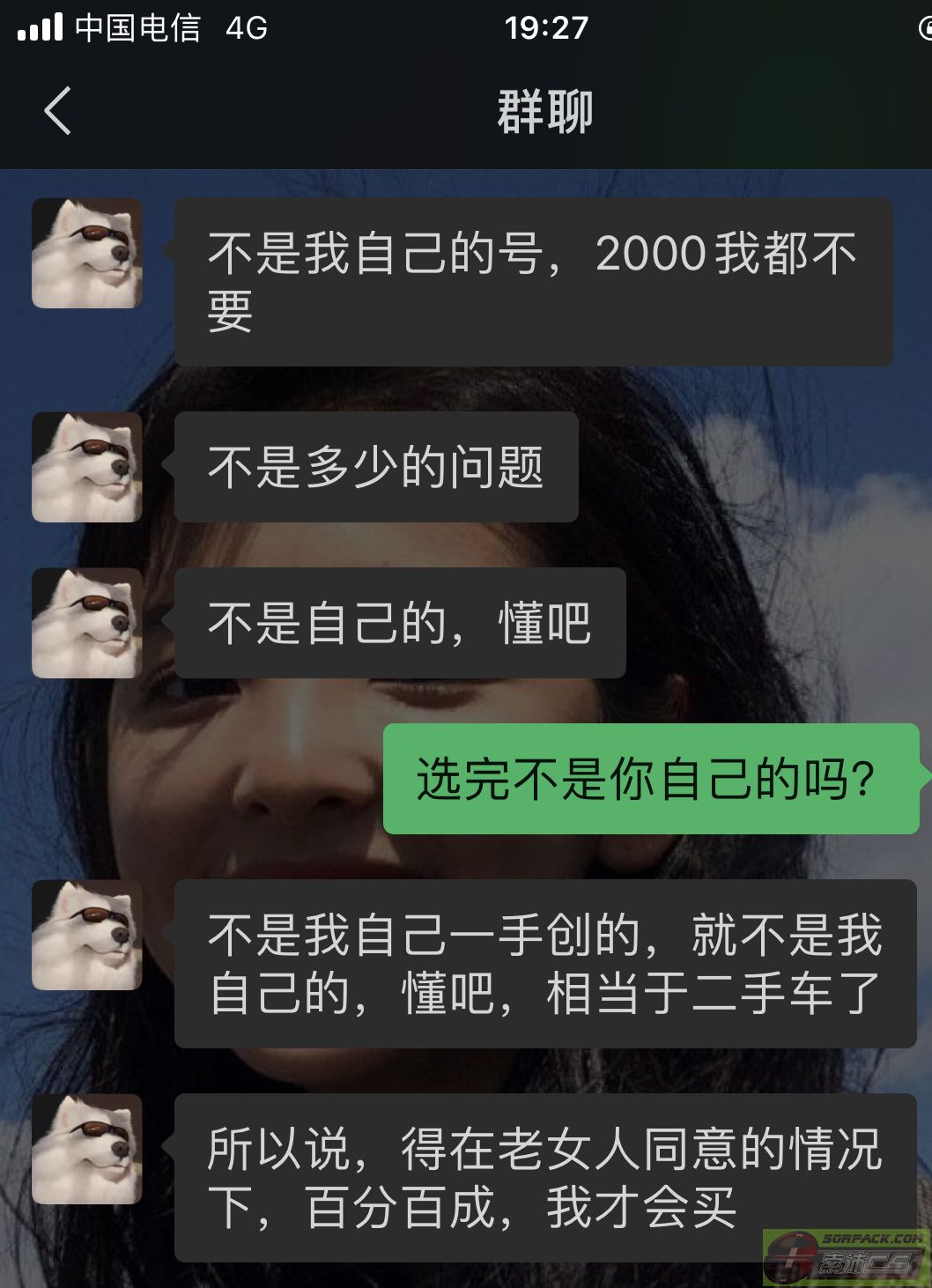View profile from avatar beside '所以说，得在老女人同意' message
Image resolution: width=932 pixels, height=1288 pixels.
pyautogui.click(x=86, y=1149)
